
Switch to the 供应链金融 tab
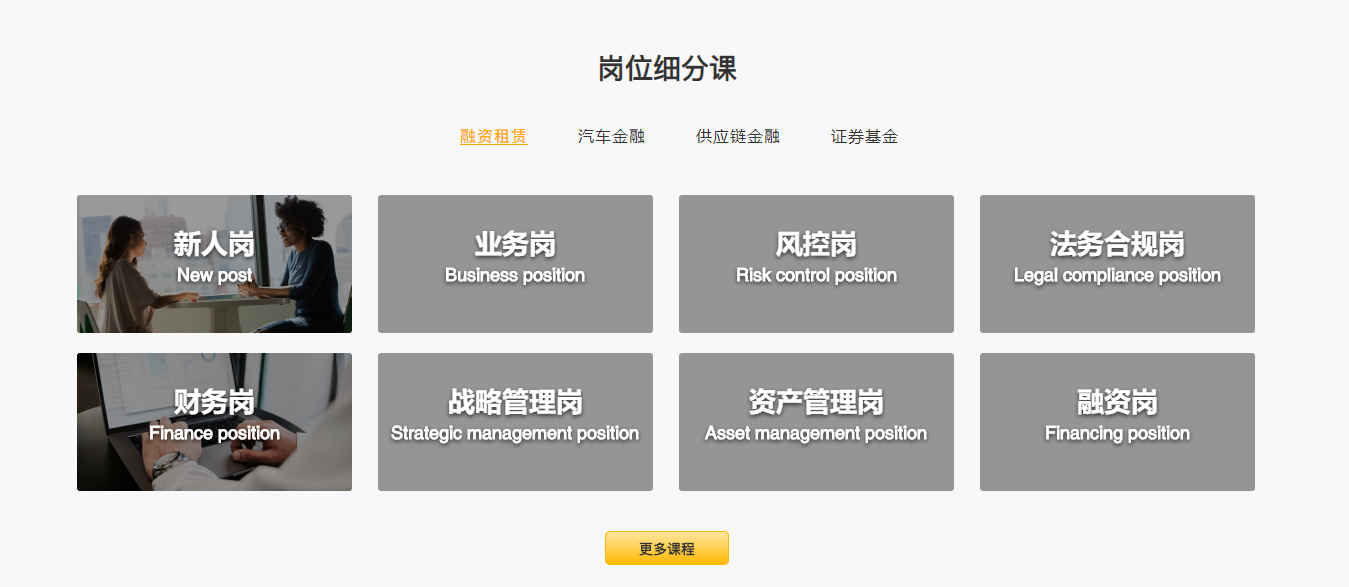(737, 137)
